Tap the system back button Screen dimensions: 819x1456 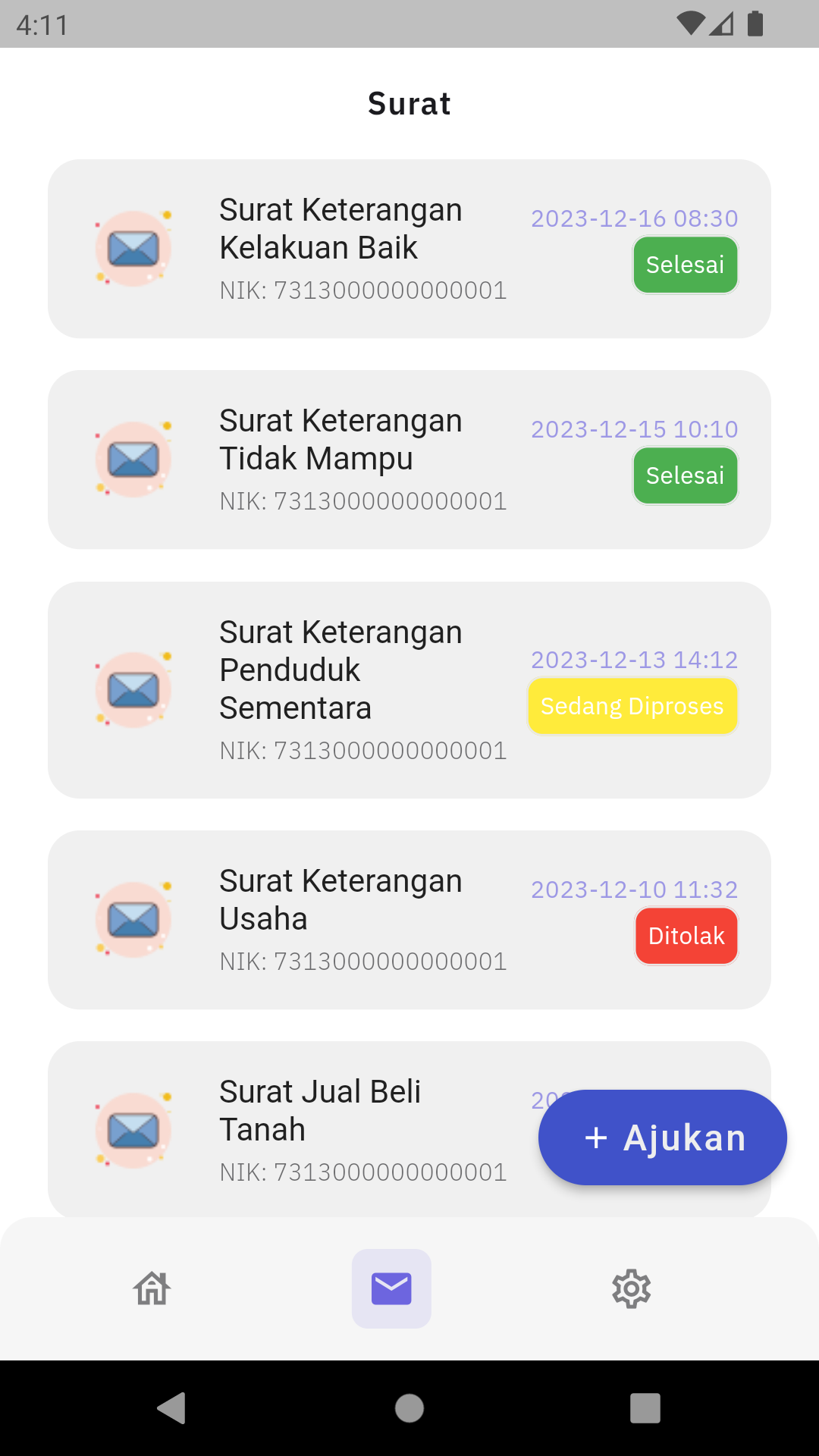[x=172, y=1408]
